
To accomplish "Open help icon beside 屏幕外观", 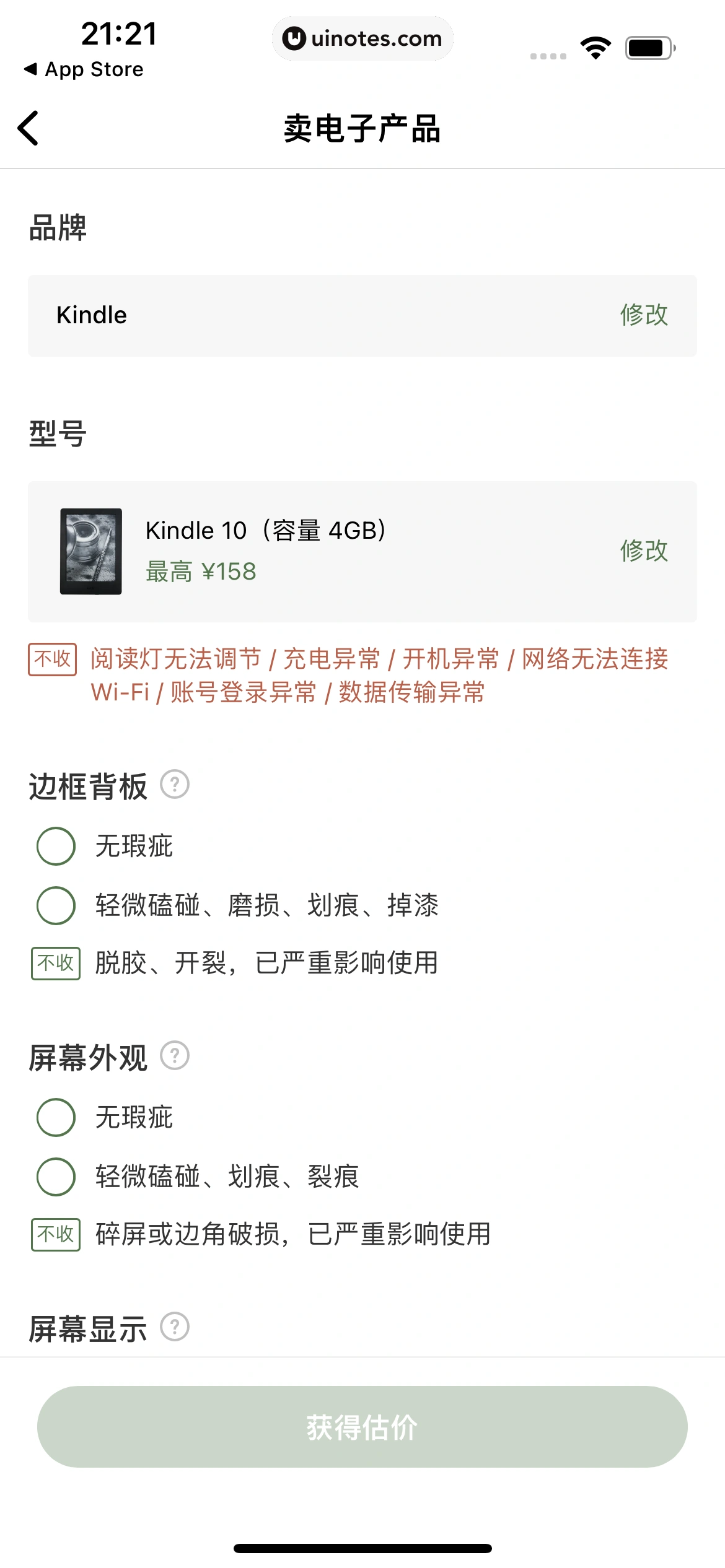I will (x=175, y=1056).
